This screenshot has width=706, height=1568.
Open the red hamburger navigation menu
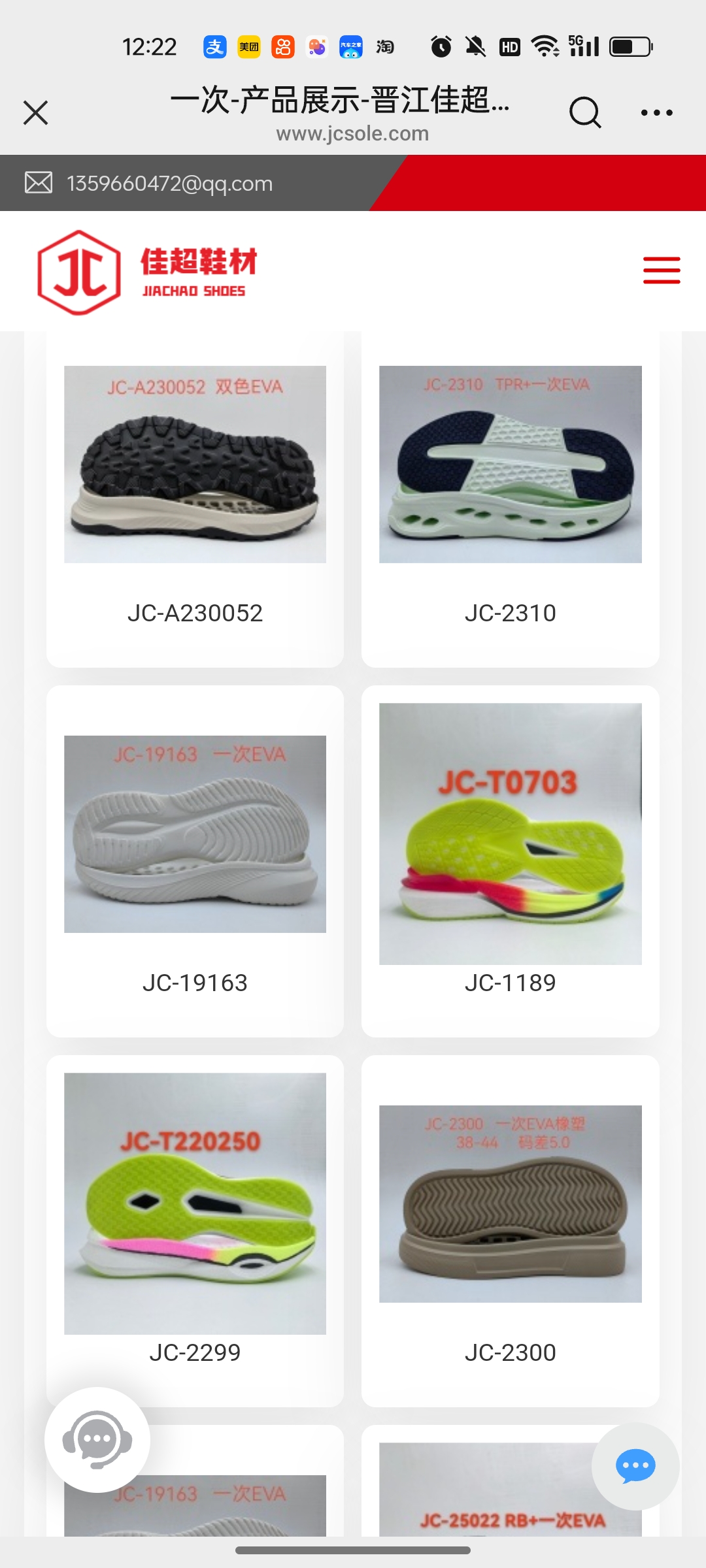tap(662, 270)
